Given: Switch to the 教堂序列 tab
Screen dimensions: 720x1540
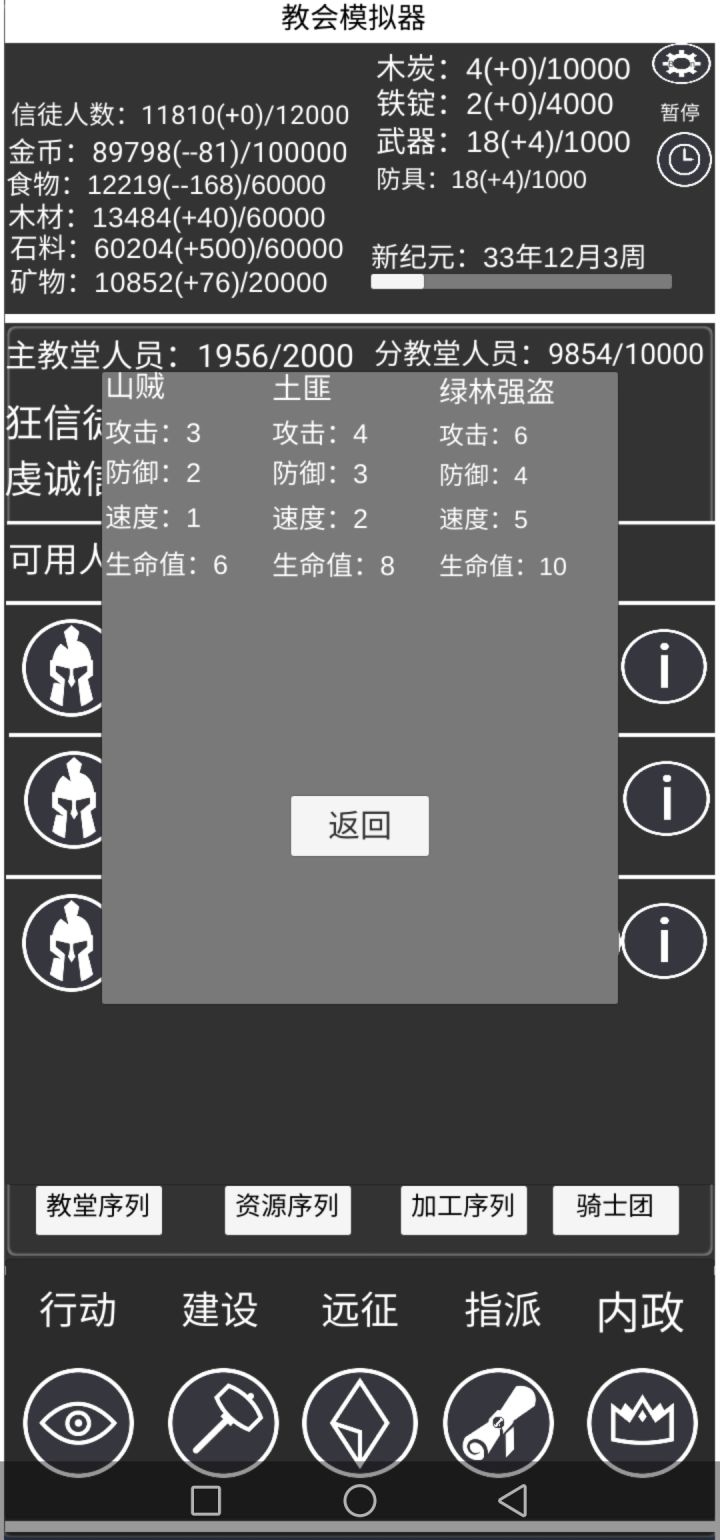Looking at the screenshot, I should click(98, 1208).
